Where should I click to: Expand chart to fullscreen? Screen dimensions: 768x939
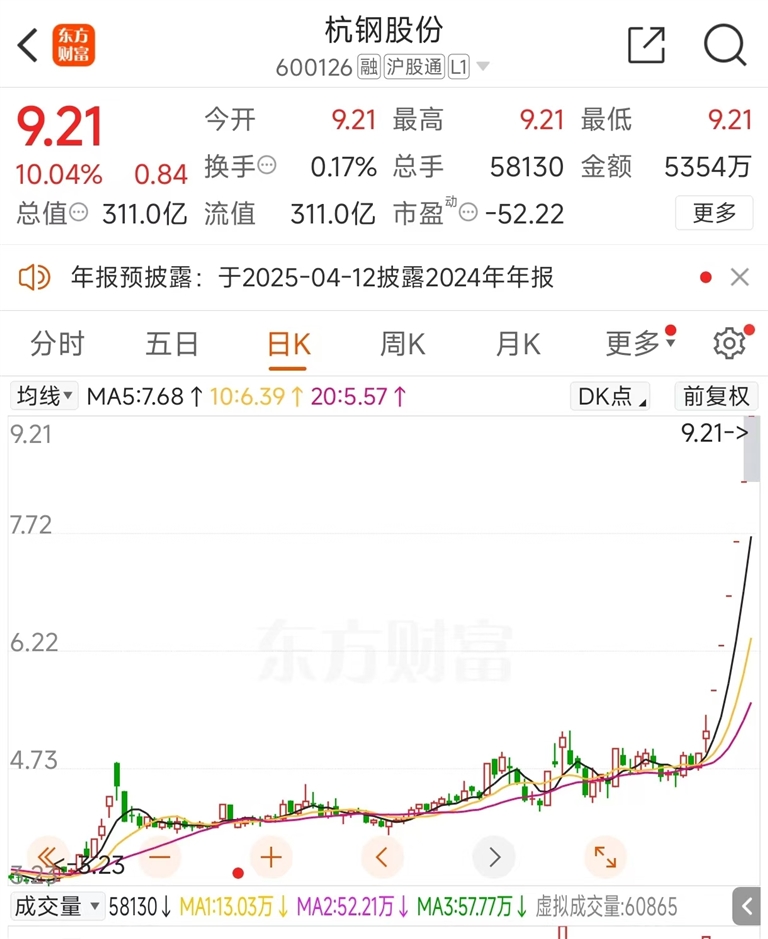tap(605, 857)
